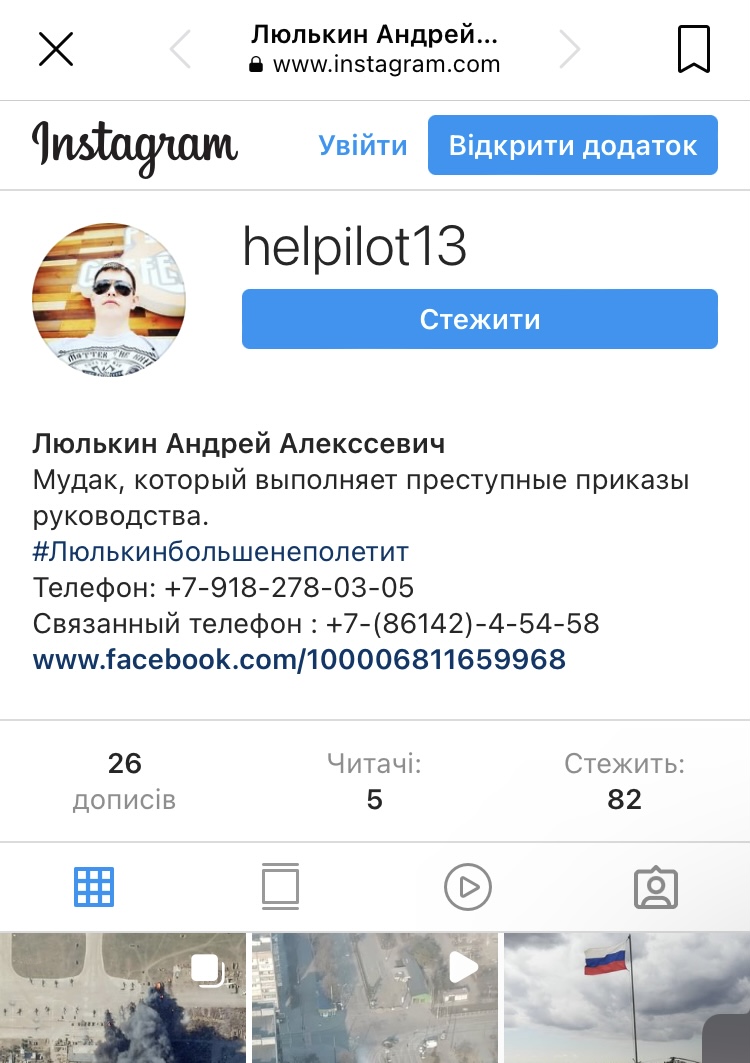Open the facebook.com profile link
Screen dimensions: 750x1063
point(299,659)
